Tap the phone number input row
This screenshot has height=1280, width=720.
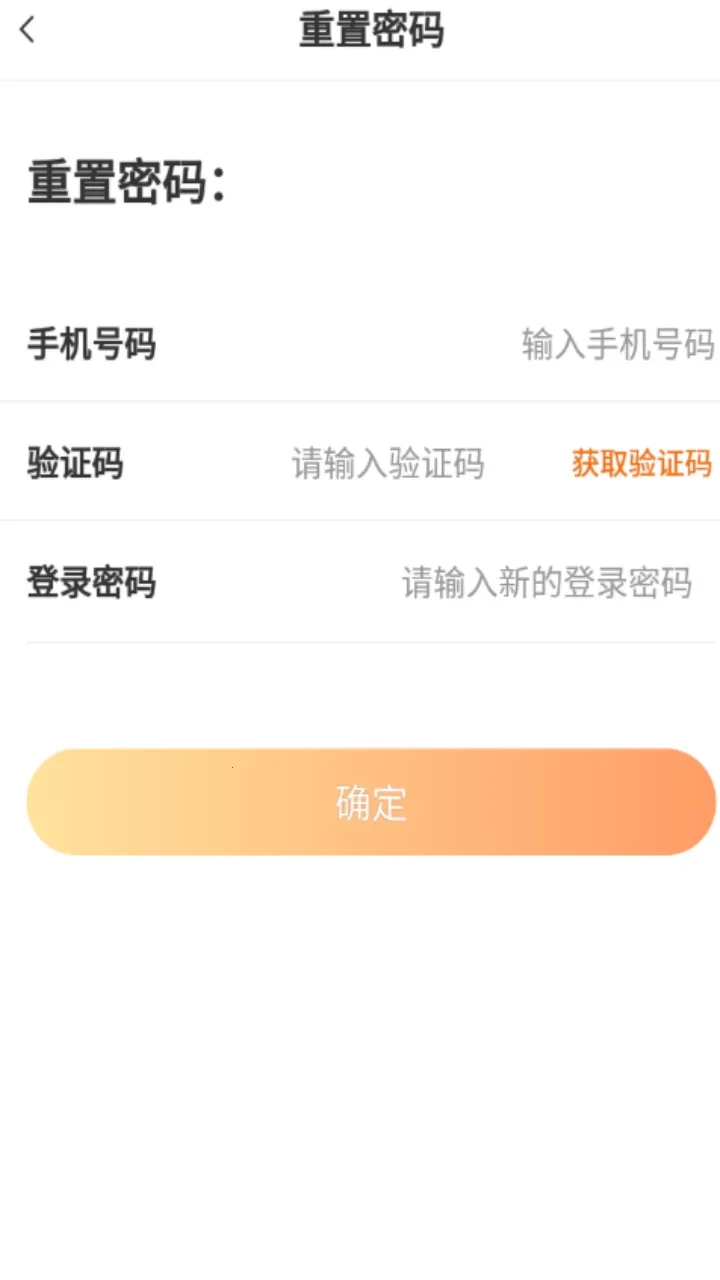(x=360, y=345)
